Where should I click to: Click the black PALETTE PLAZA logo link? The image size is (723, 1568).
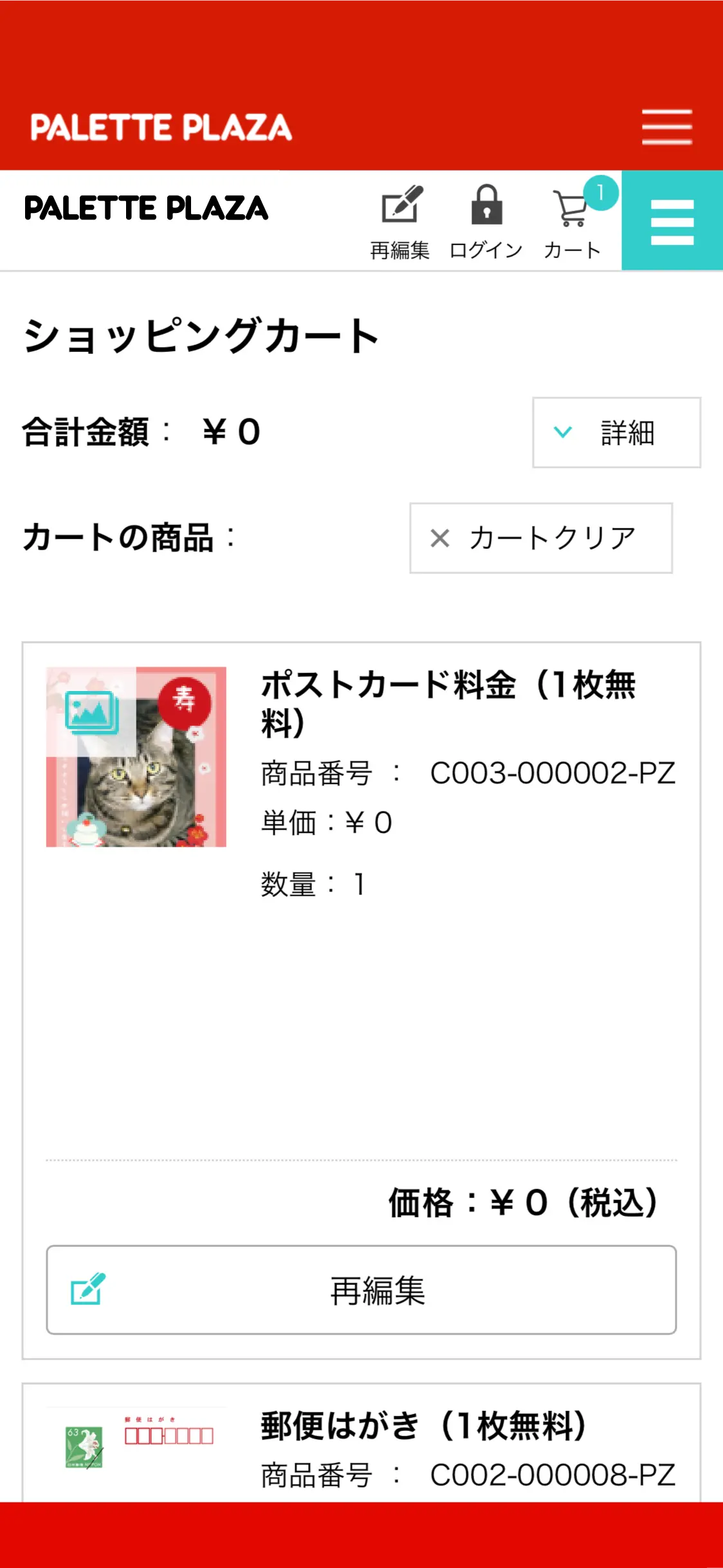147,207
